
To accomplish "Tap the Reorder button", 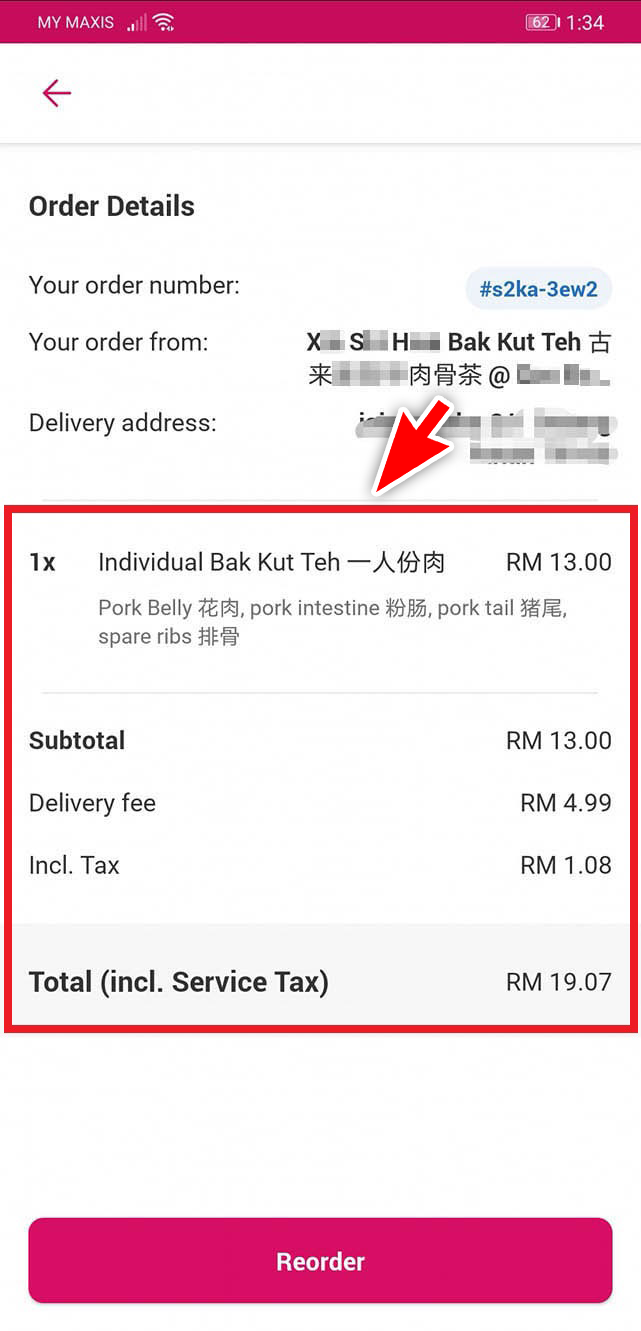I will click(x=320, y=1261).
